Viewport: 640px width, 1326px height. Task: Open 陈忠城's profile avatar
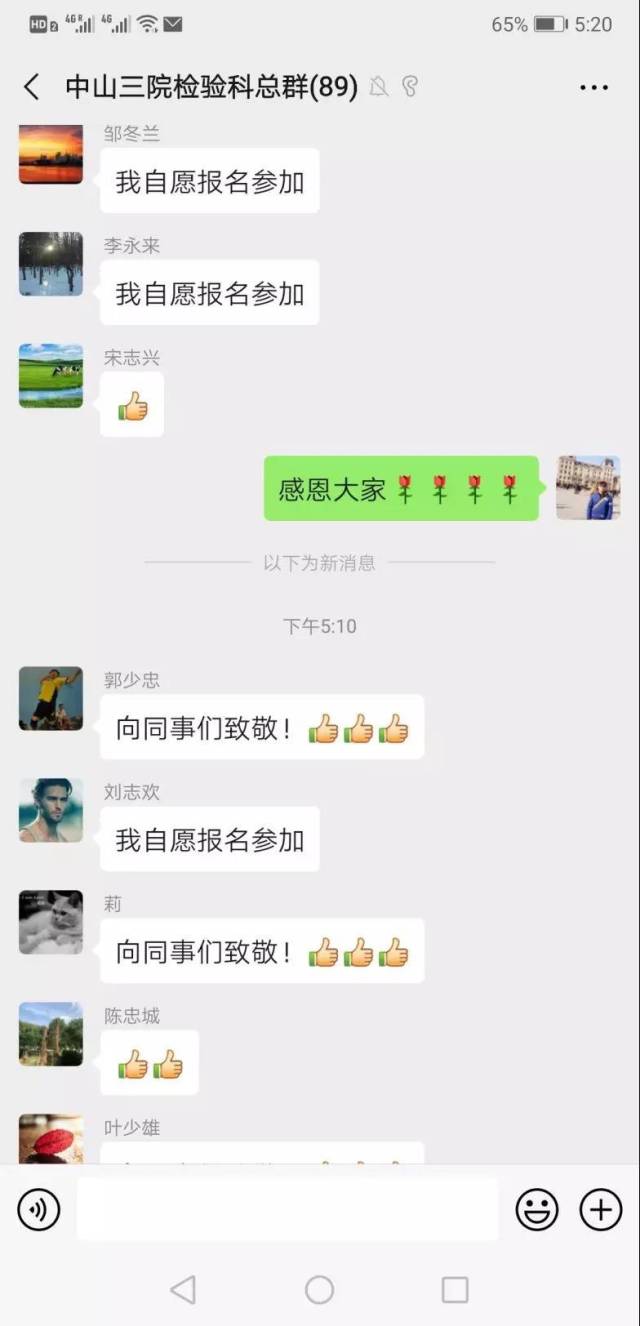click(51, 1034)
